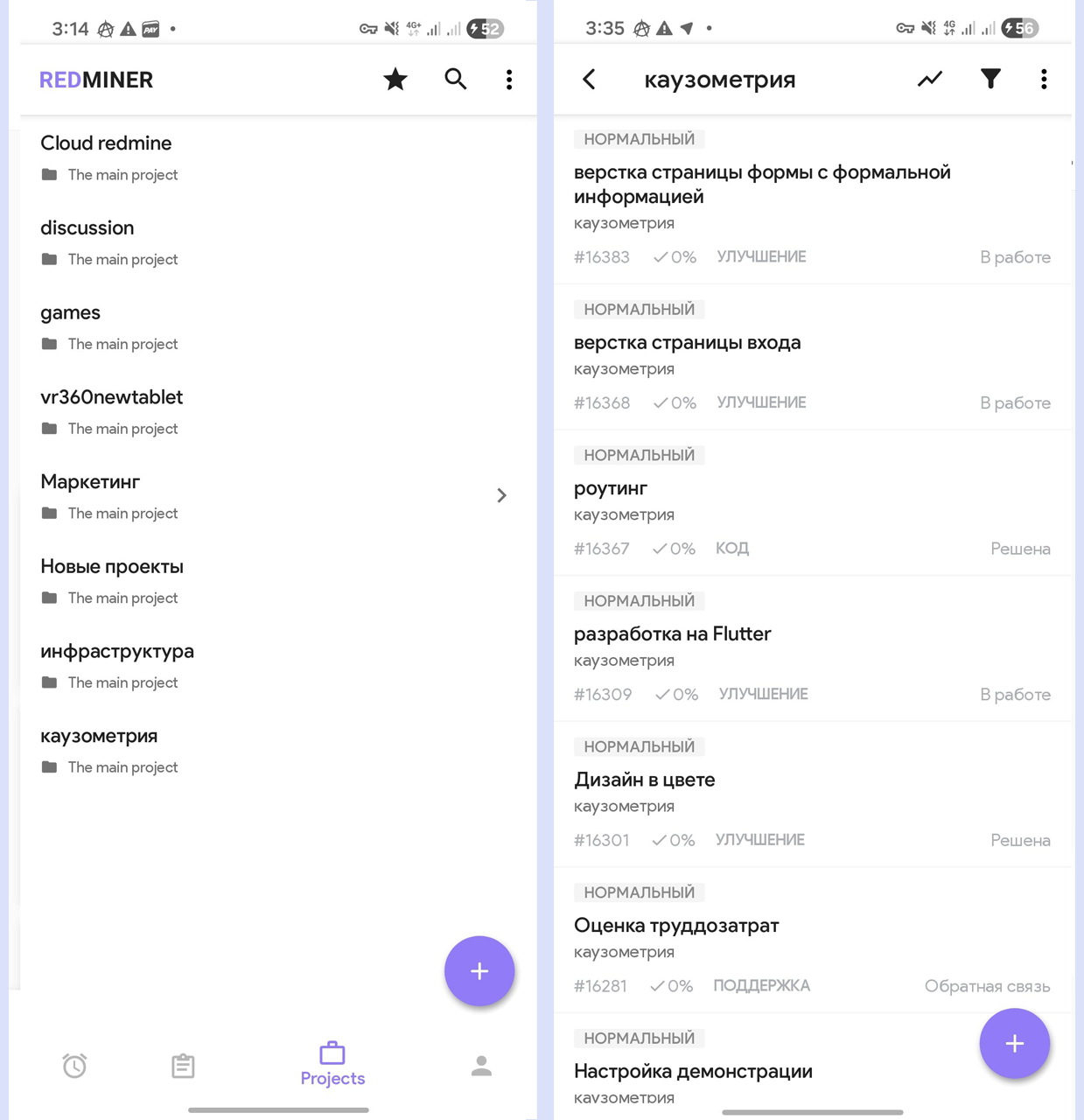
Task: Open issue #16368 верстка страницы входа
Action: coord(687,343)
